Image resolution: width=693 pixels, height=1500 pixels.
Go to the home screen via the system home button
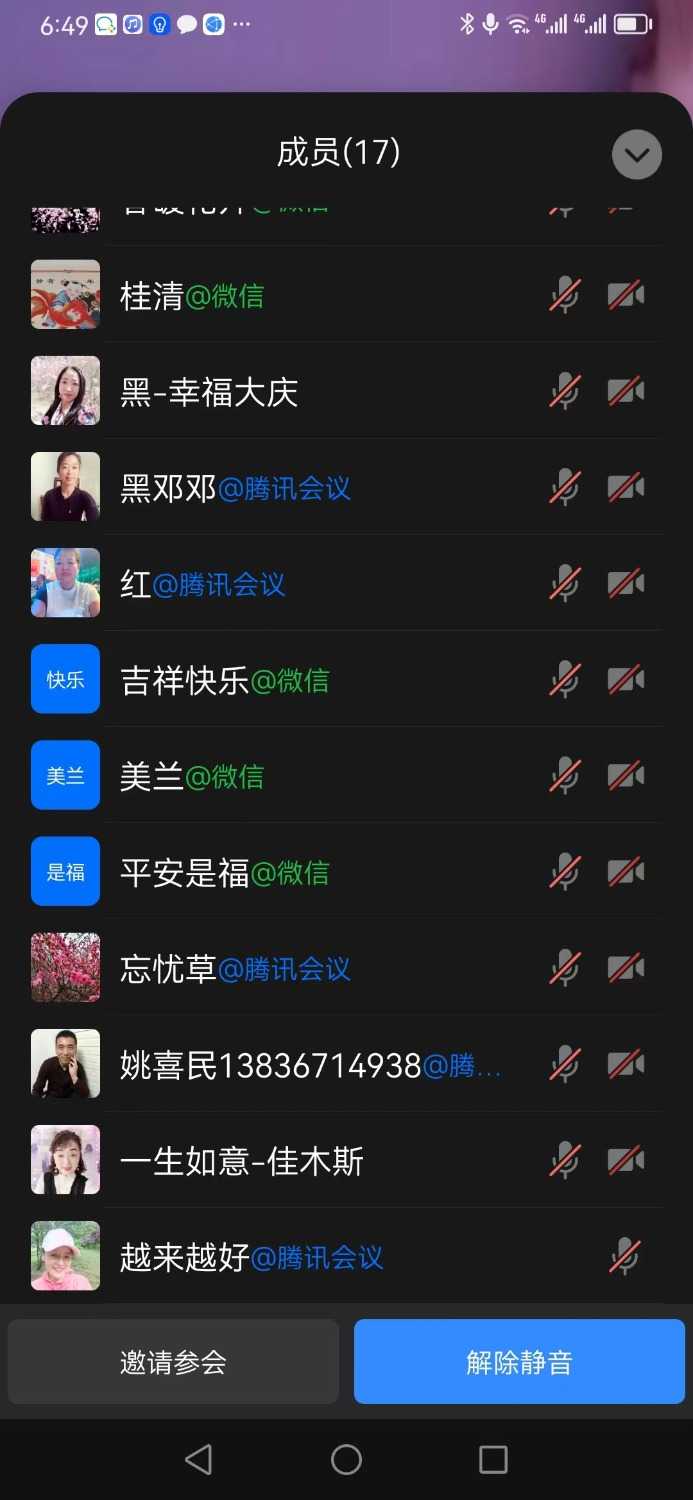point(346,1459)
